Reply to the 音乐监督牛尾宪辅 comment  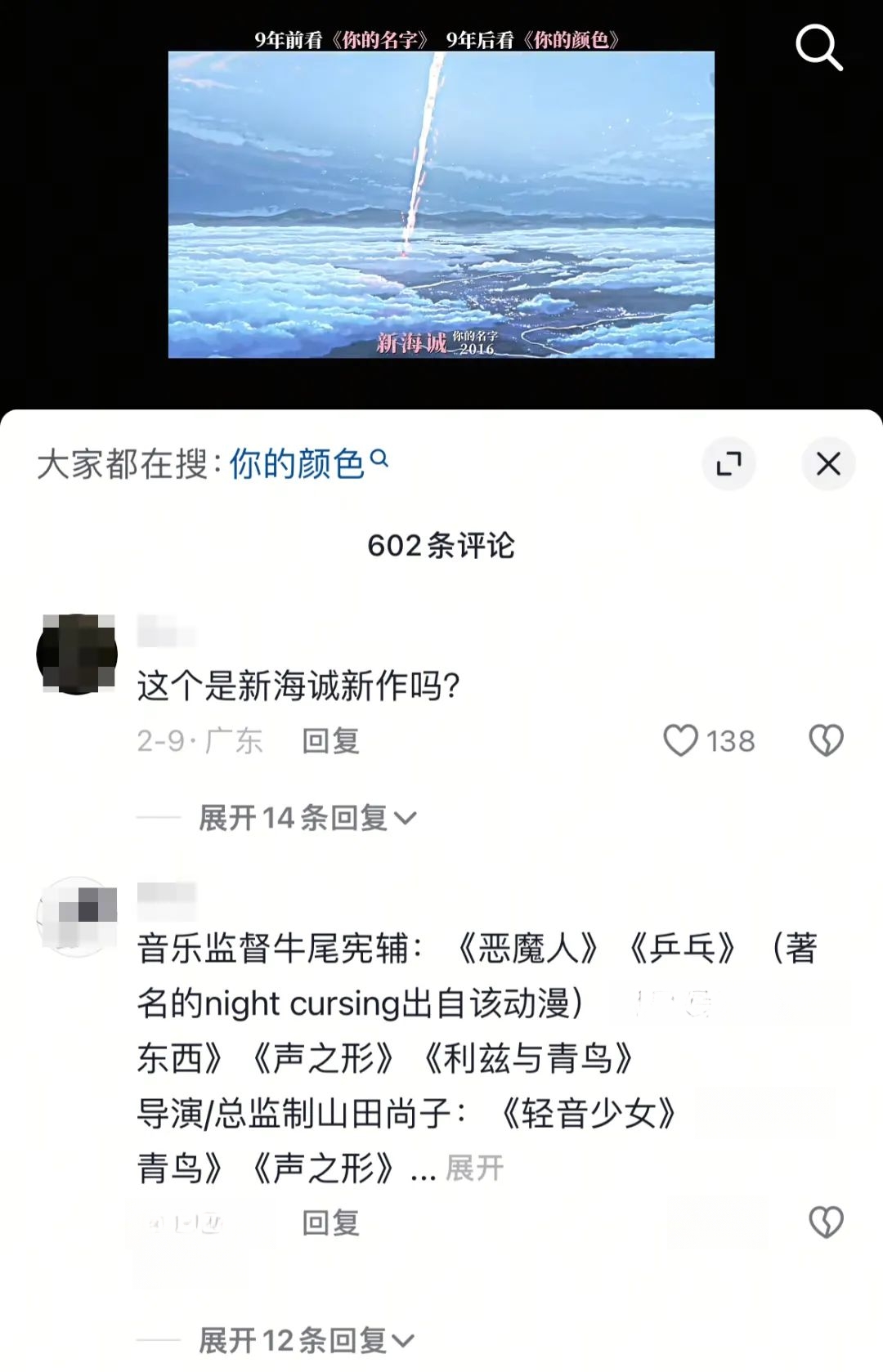330,1222
